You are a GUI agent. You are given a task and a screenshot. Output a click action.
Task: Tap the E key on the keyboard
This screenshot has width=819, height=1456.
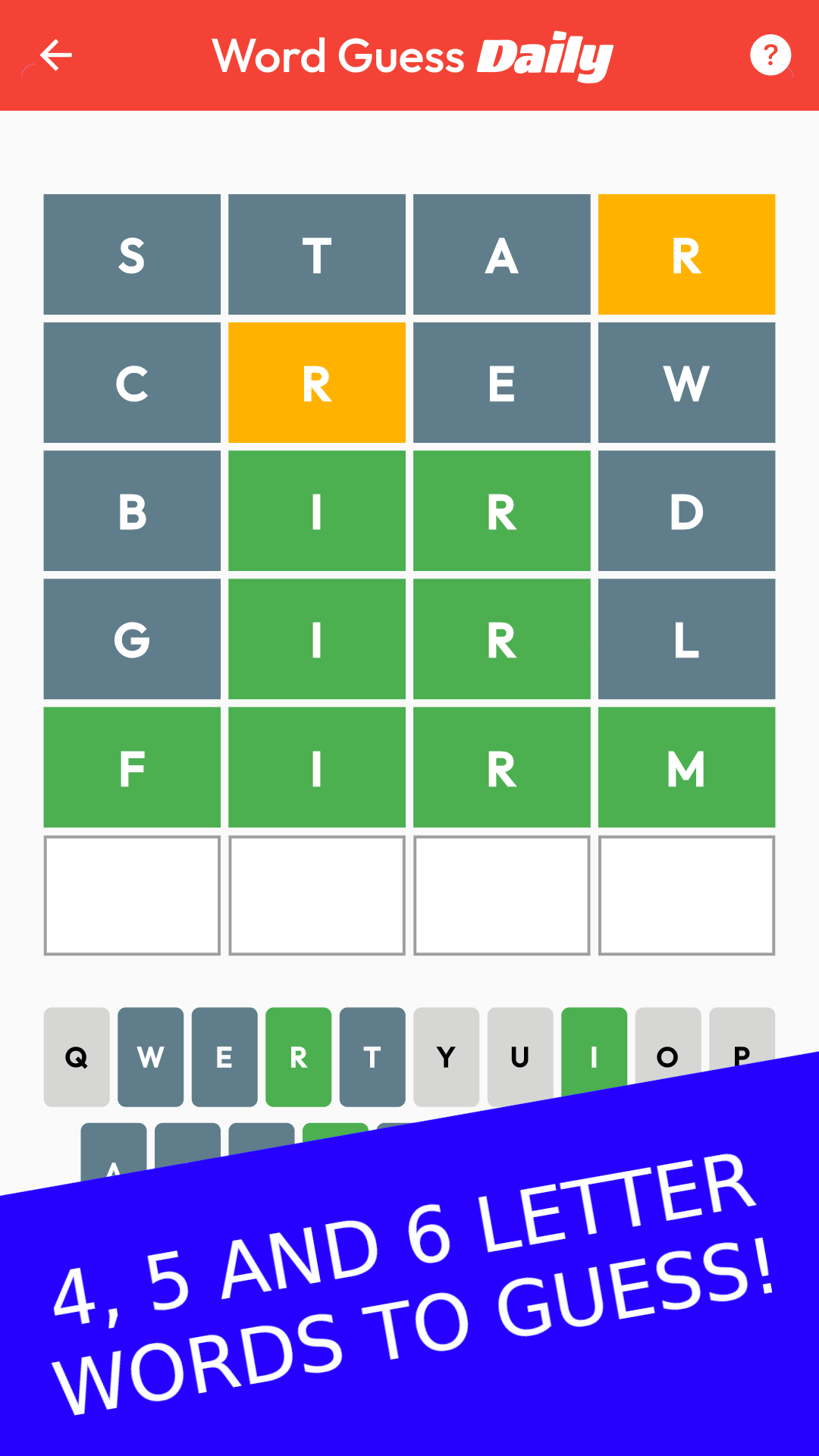pyautogui.click(x=224, y=1057)
